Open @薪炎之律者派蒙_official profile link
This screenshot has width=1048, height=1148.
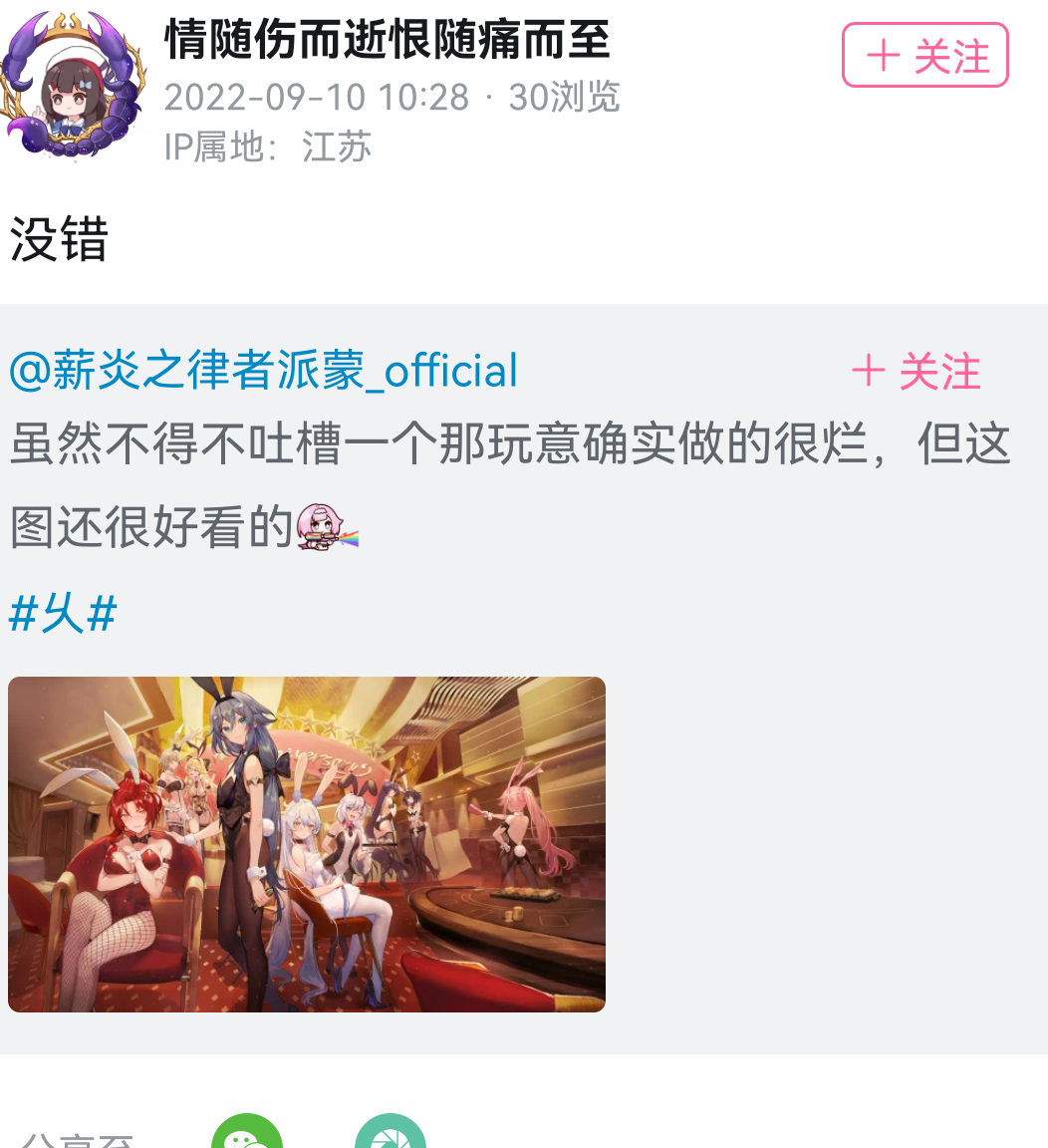pyautogui.click(x=264, y=371)
